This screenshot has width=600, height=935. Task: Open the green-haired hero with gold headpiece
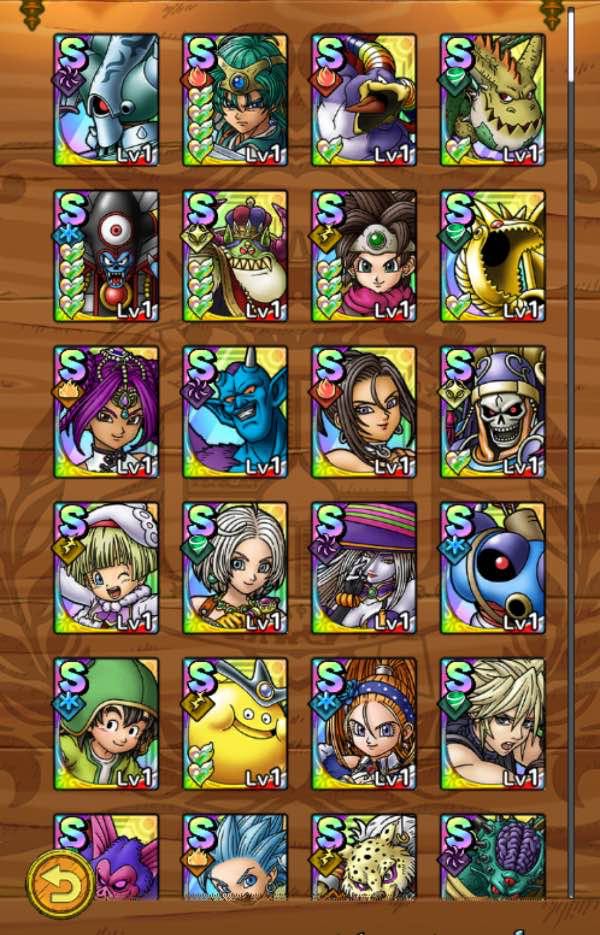(235, 100)
